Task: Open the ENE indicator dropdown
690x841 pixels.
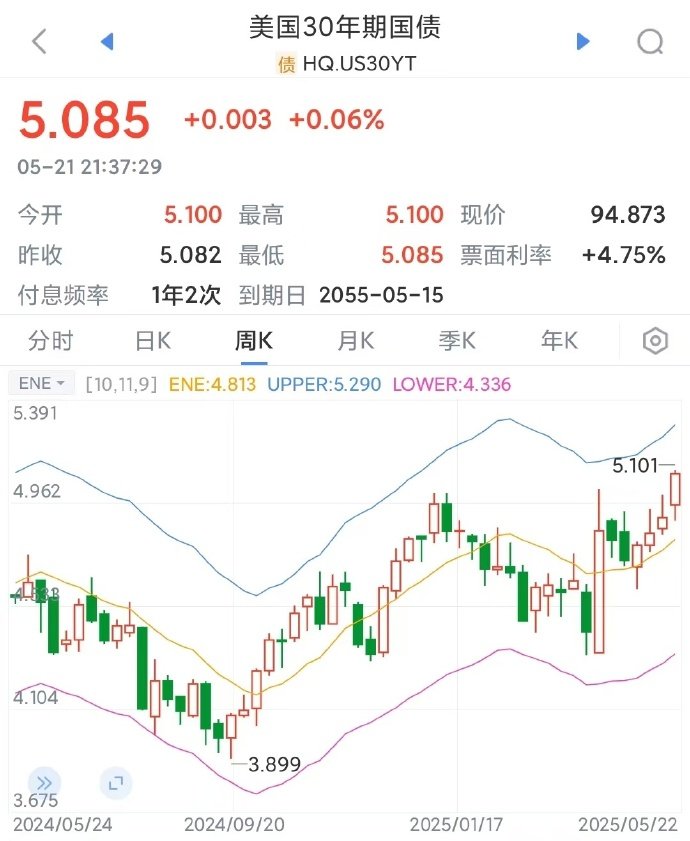Action: [x=42, y=383]
